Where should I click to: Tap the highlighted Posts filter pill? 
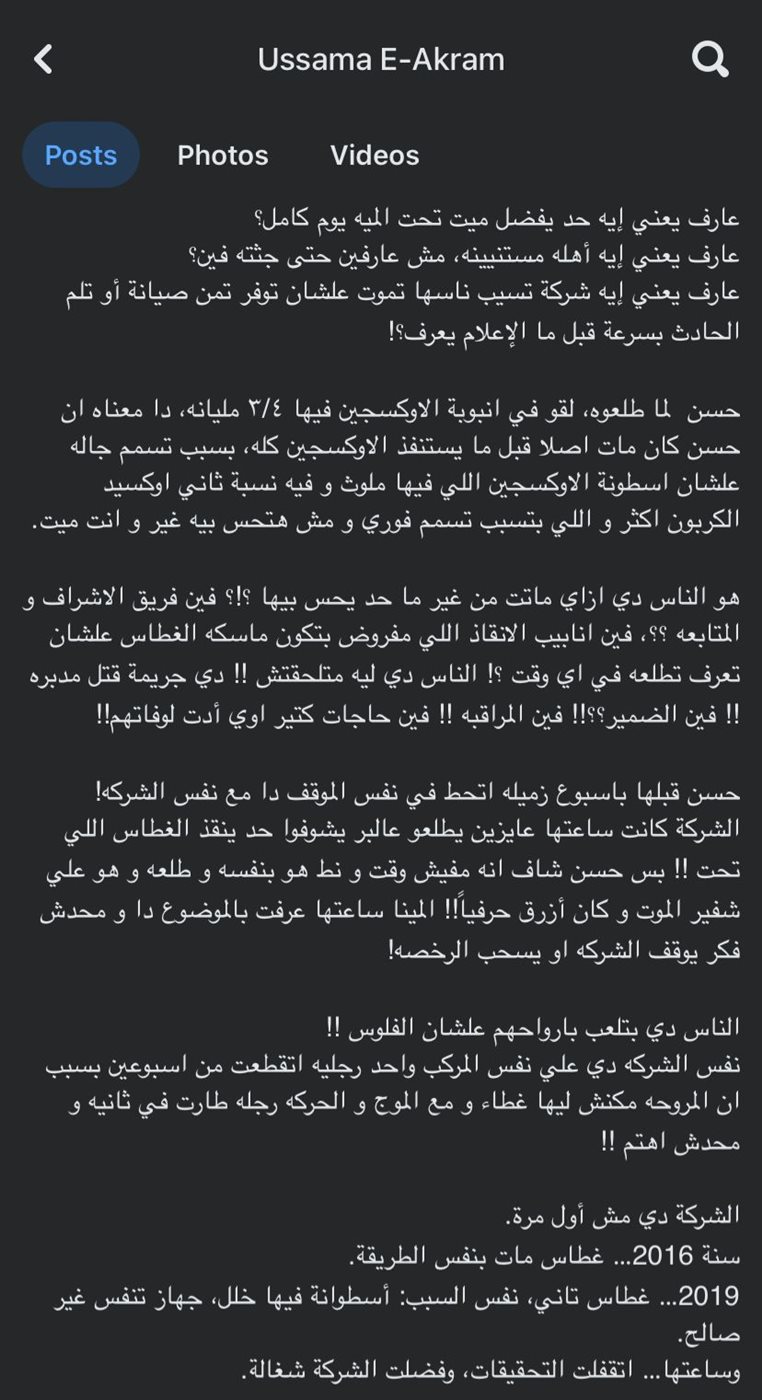pyautogui.click(x=80, y=155)
